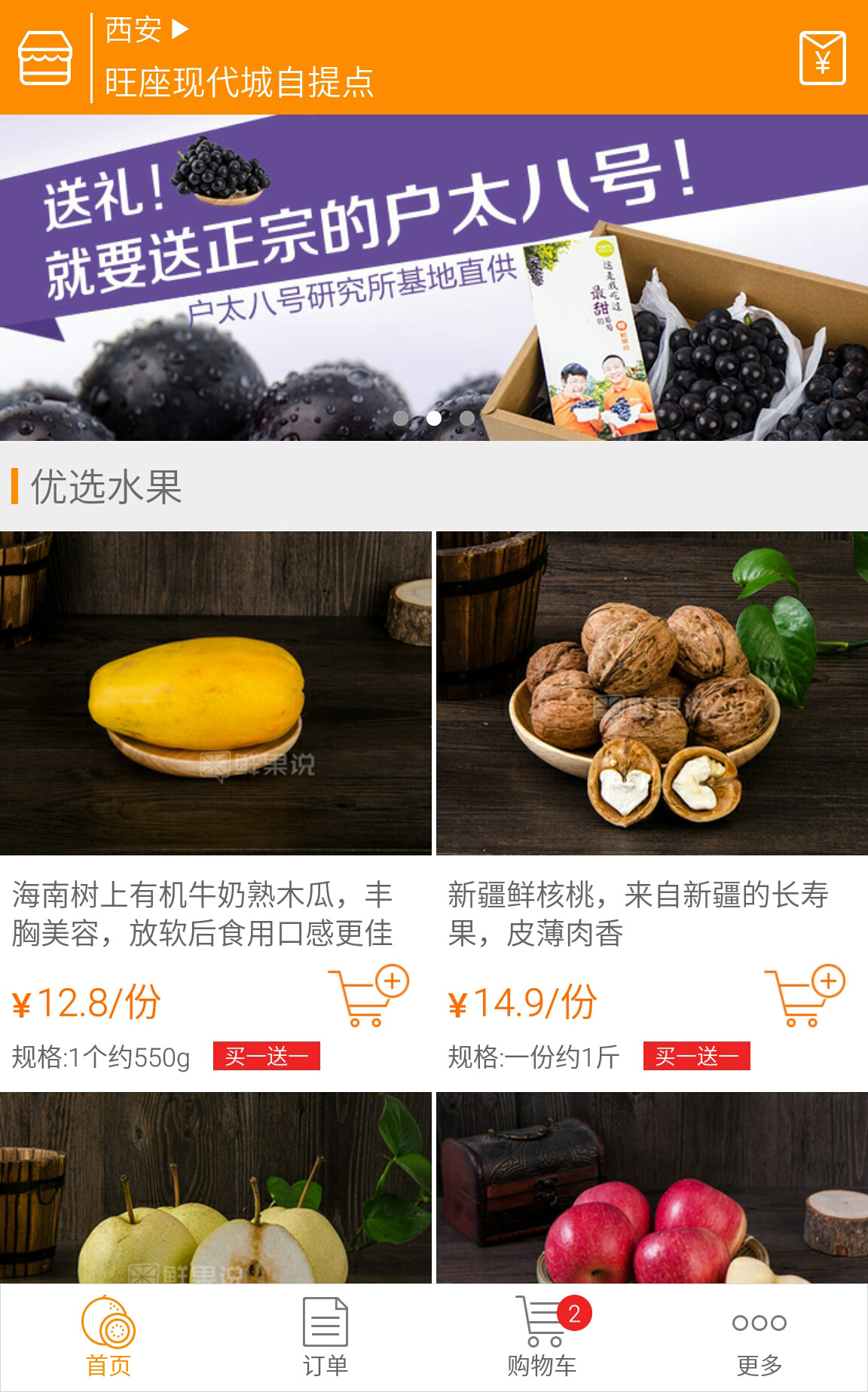Add the ¥12.8 papaya to the cart
The image size is (868, 1392).
coord(368,996)
